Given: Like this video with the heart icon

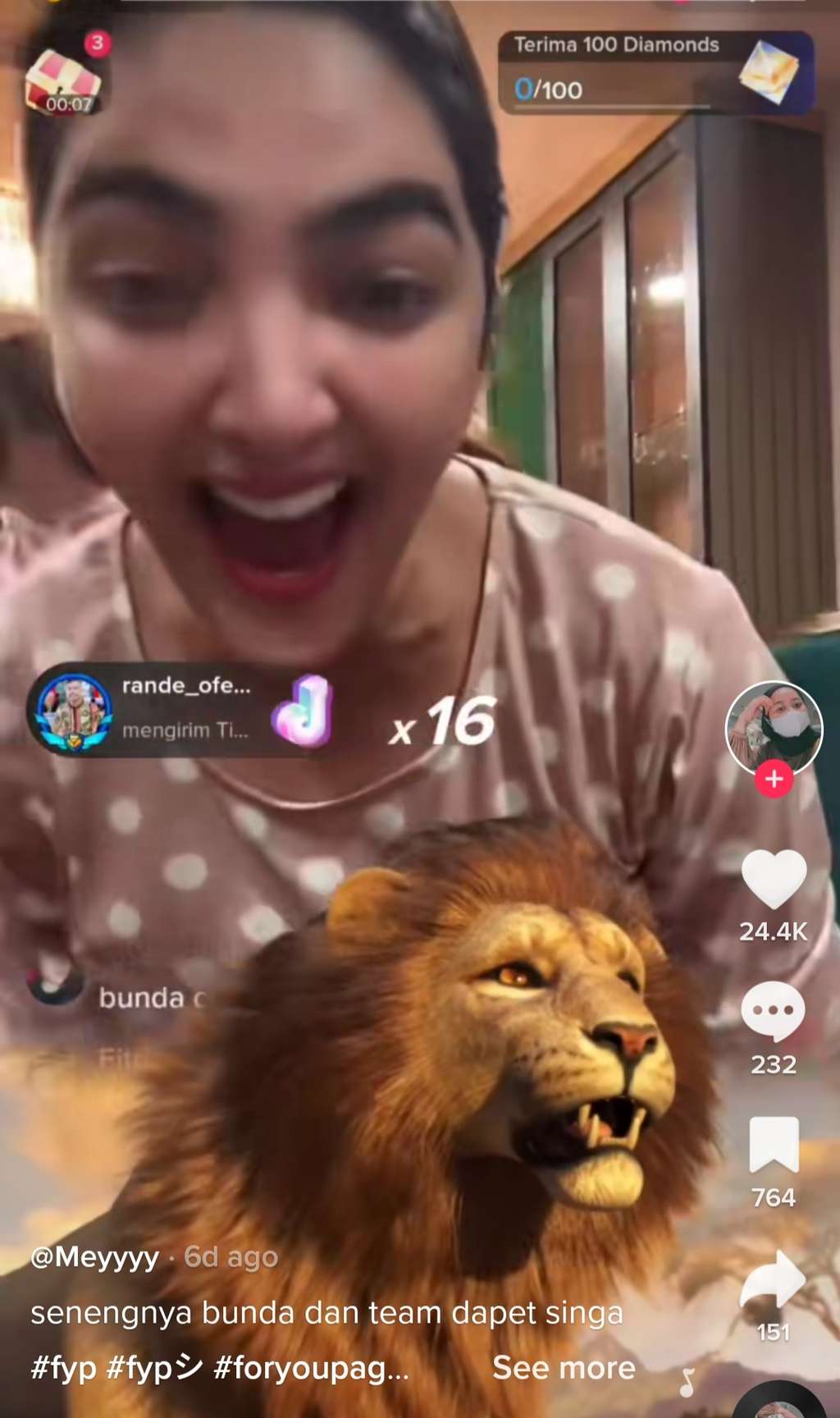Looking at the screenshot, I should point(774,879).
